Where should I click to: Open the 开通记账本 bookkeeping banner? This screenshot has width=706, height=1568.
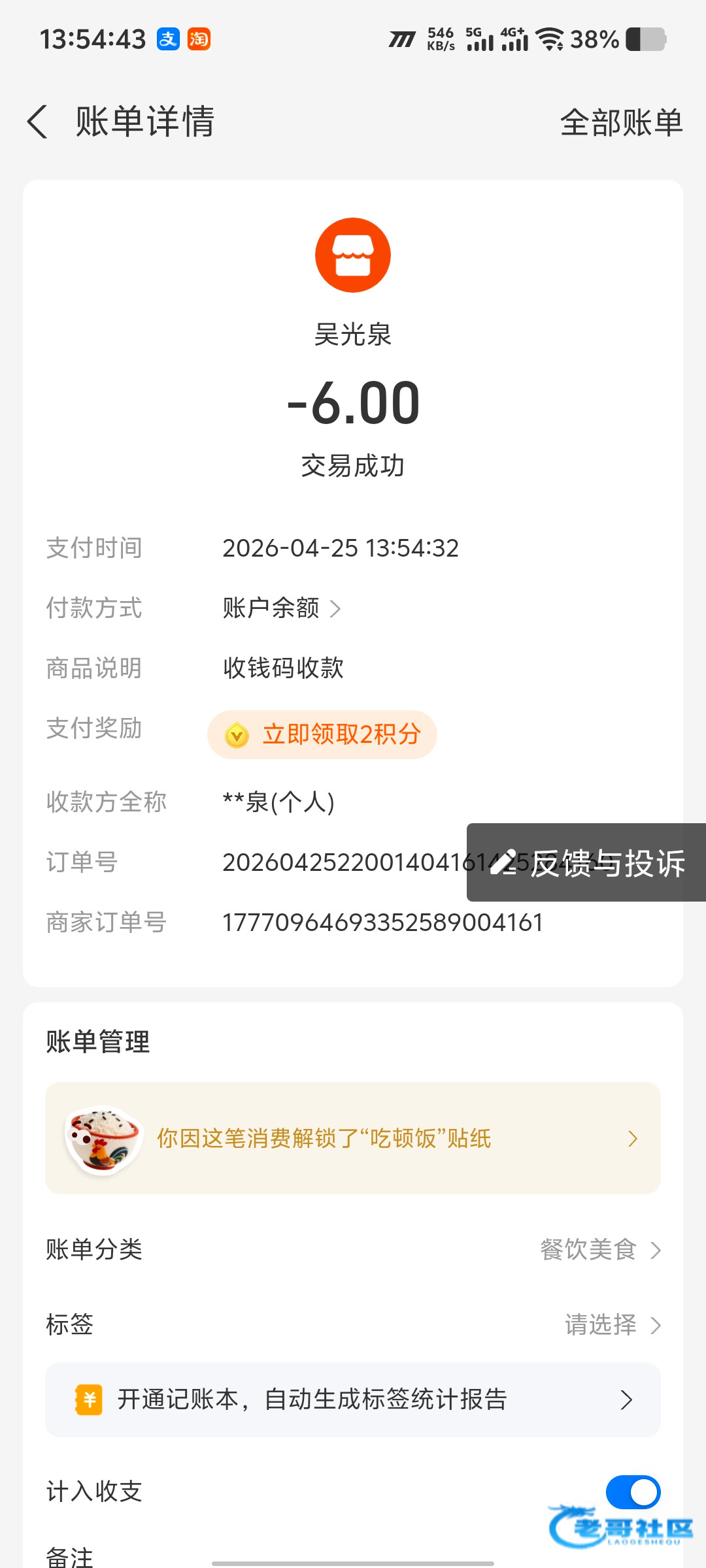[x=353, y=1399]
